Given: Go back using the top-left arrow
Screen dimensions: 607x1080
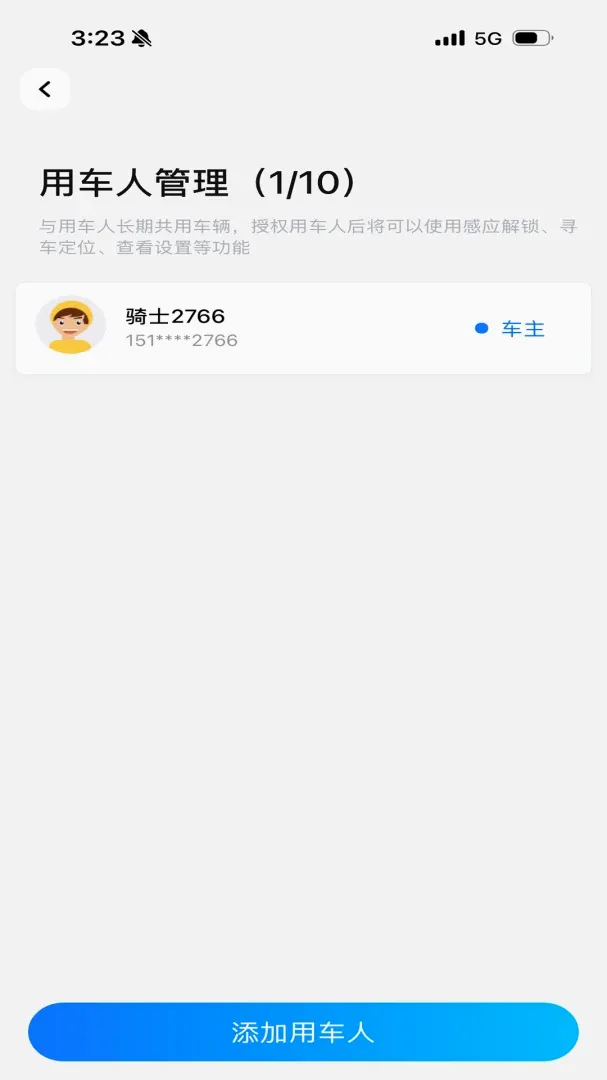Looking at the screenshot, I should tap(45, 89).
